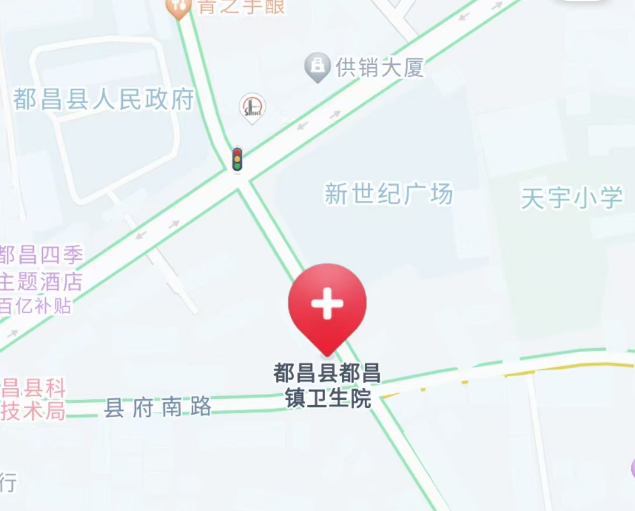Select 天宇小学 place label
The height and width of the screenshot is (511, 635).
tap(571, 198)
